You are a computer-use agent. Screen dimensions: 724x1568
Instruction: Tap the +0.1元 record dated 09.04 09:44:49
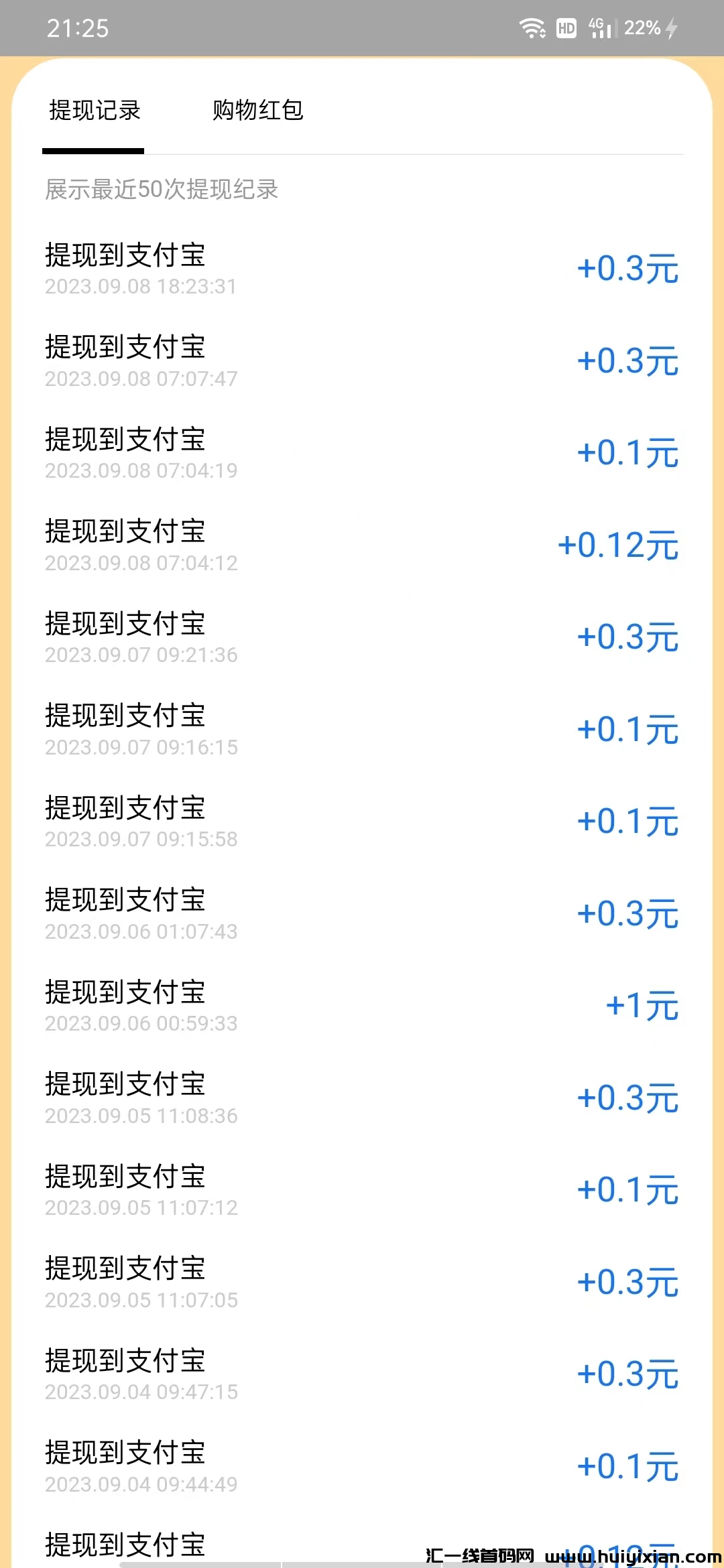pyautogui.click(x=627, y=1467)
